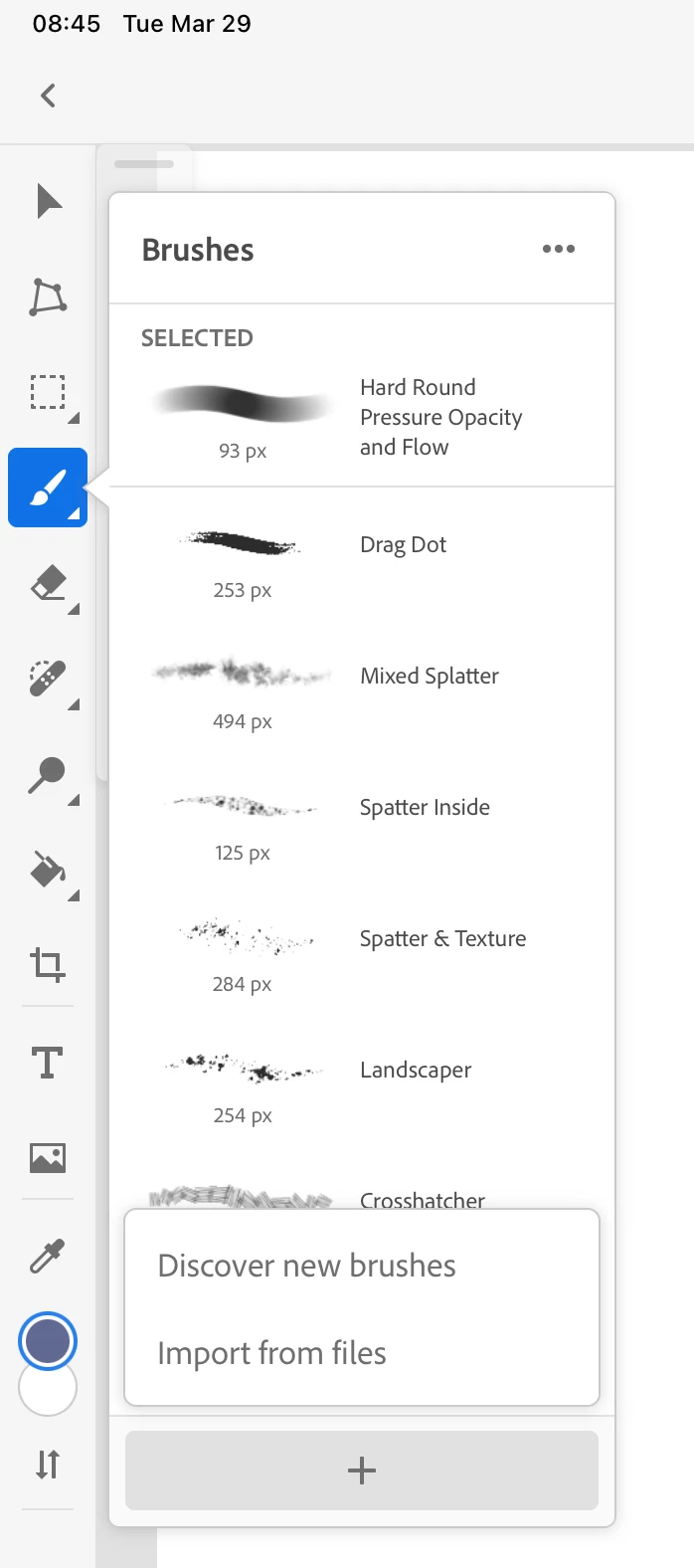Pick the rectangular marquee selection tool
Image resolution: width=694 pixels, height=1568 pixels.
click(x=48, y=393)
